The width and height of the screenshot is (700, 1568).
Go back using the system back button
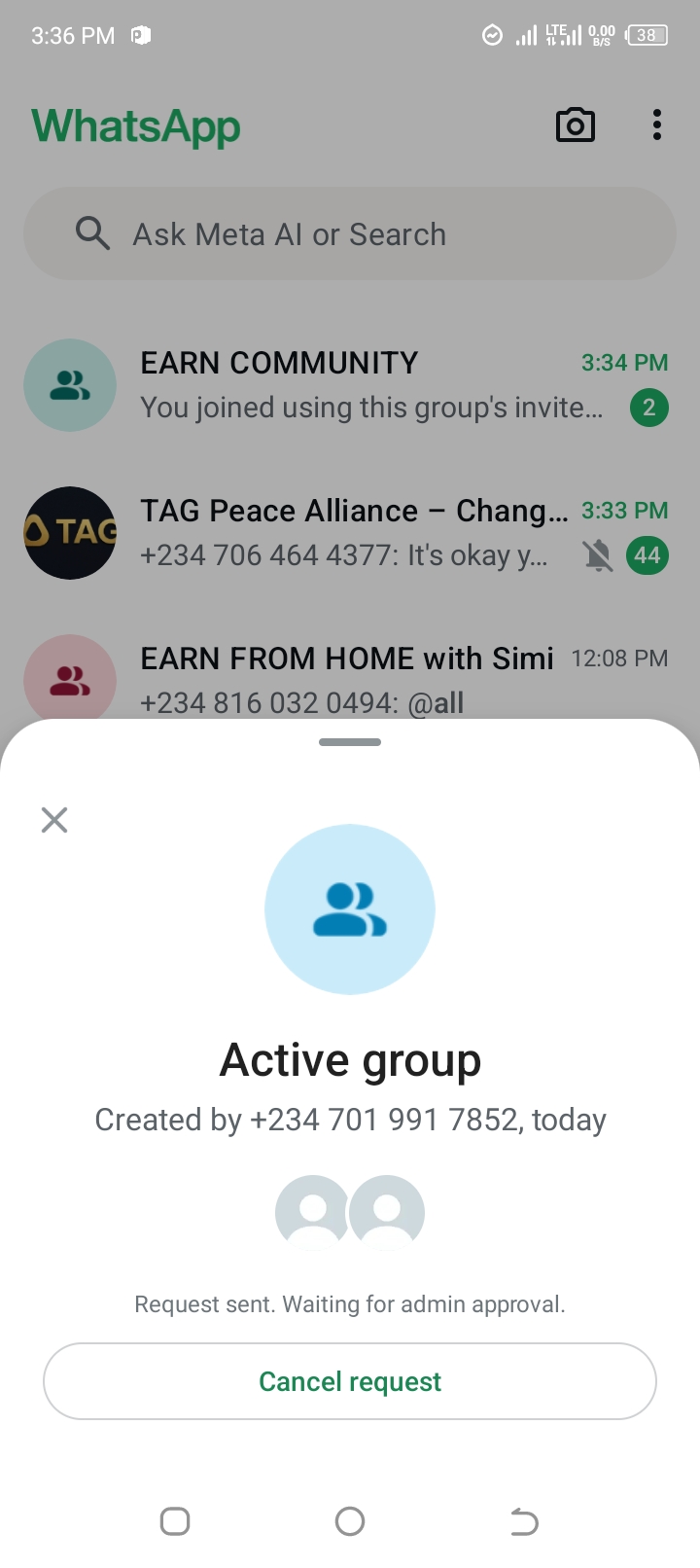point(524,1521)
